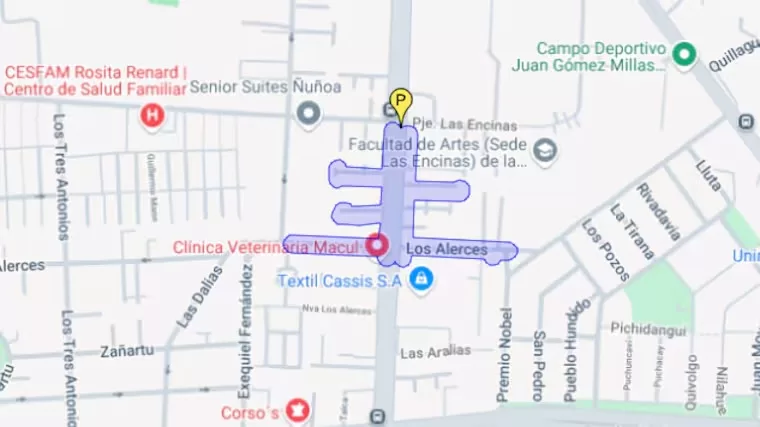
Task: Open the Textil Cassis S.A pin
Action: pos(422,279)
